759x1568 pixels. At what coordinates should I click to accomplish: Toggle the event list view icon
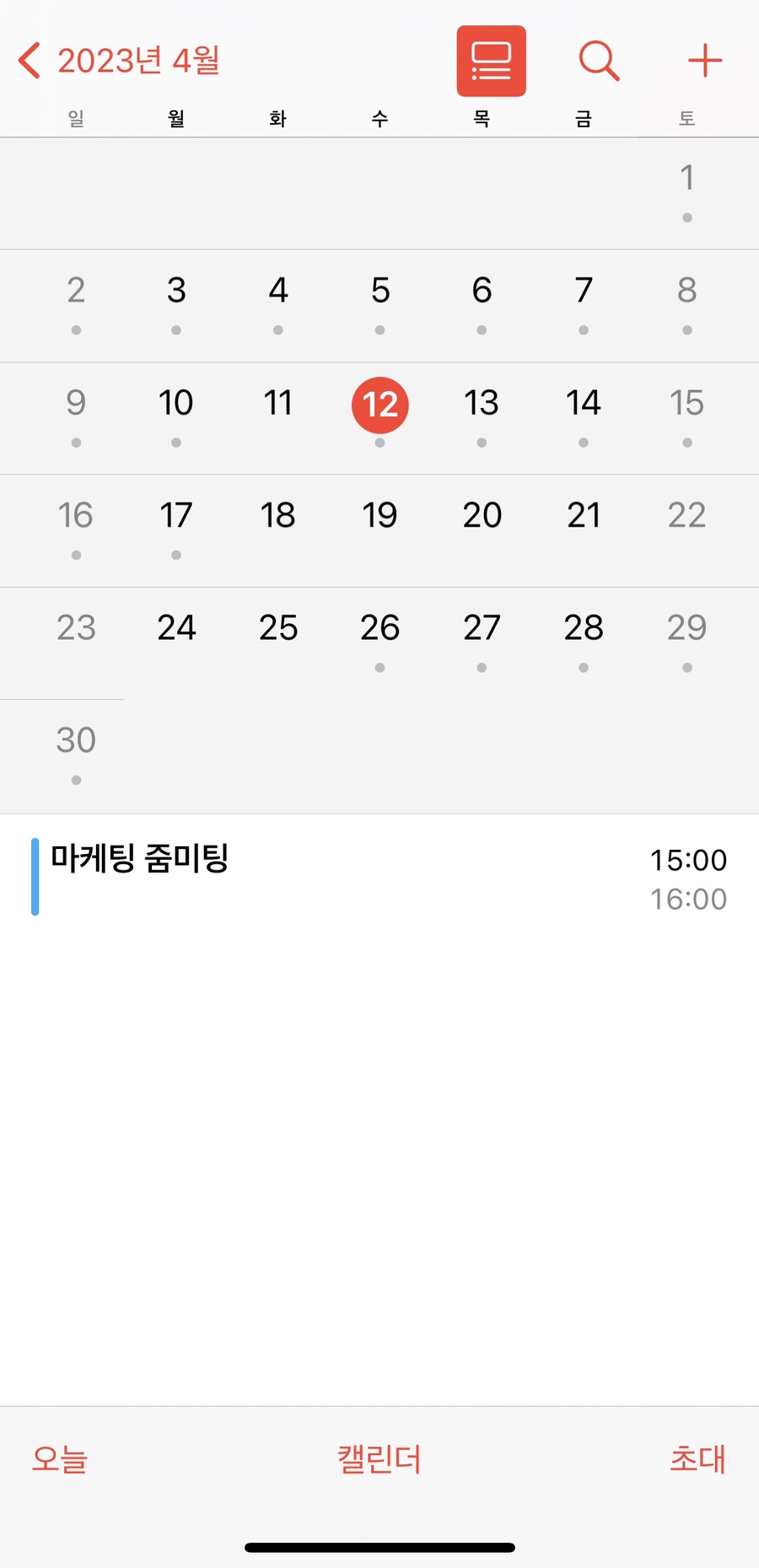(x=491, y=61)
